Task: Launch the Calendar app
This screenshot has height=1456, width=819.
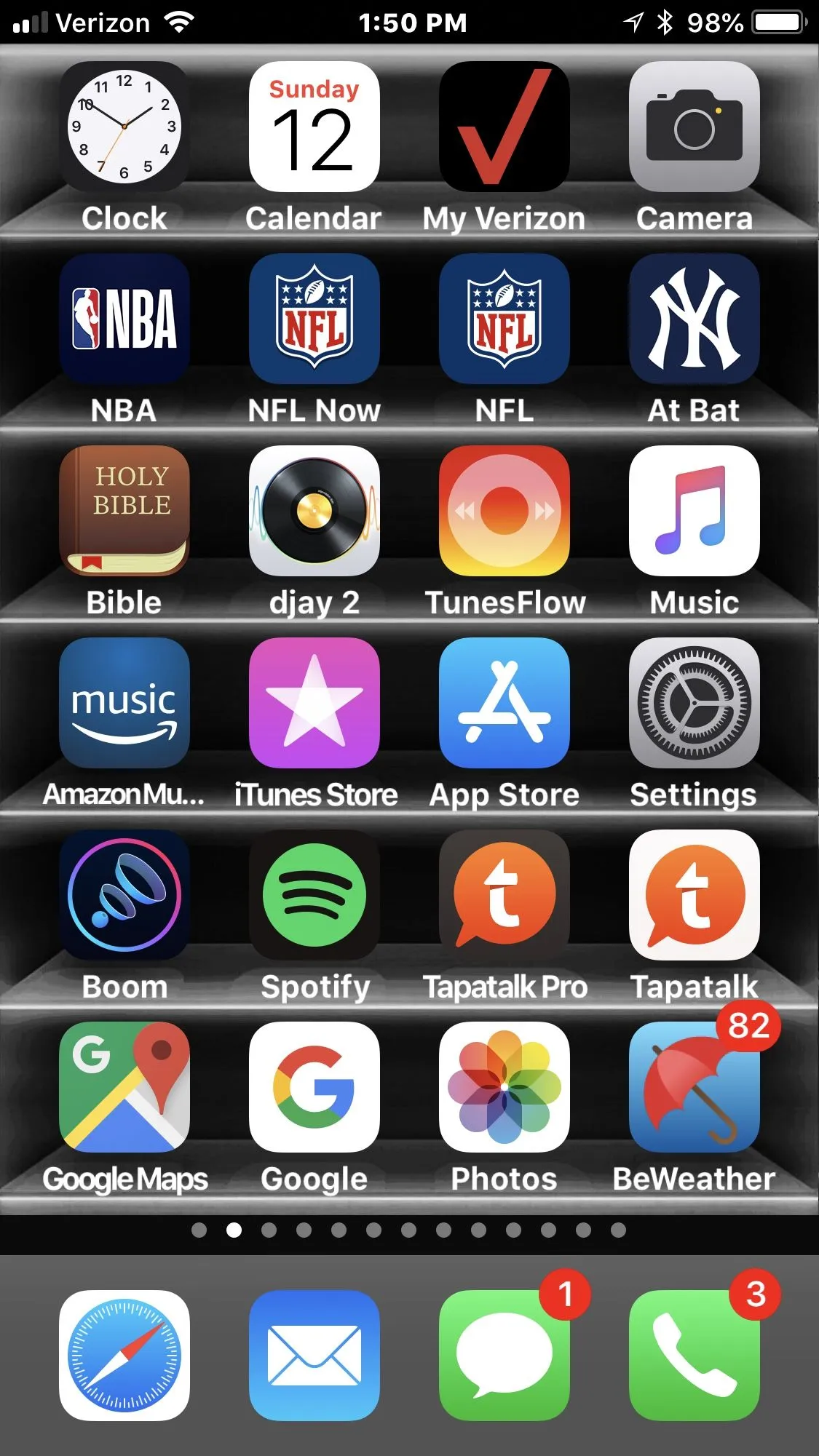Action: point(314,127)
